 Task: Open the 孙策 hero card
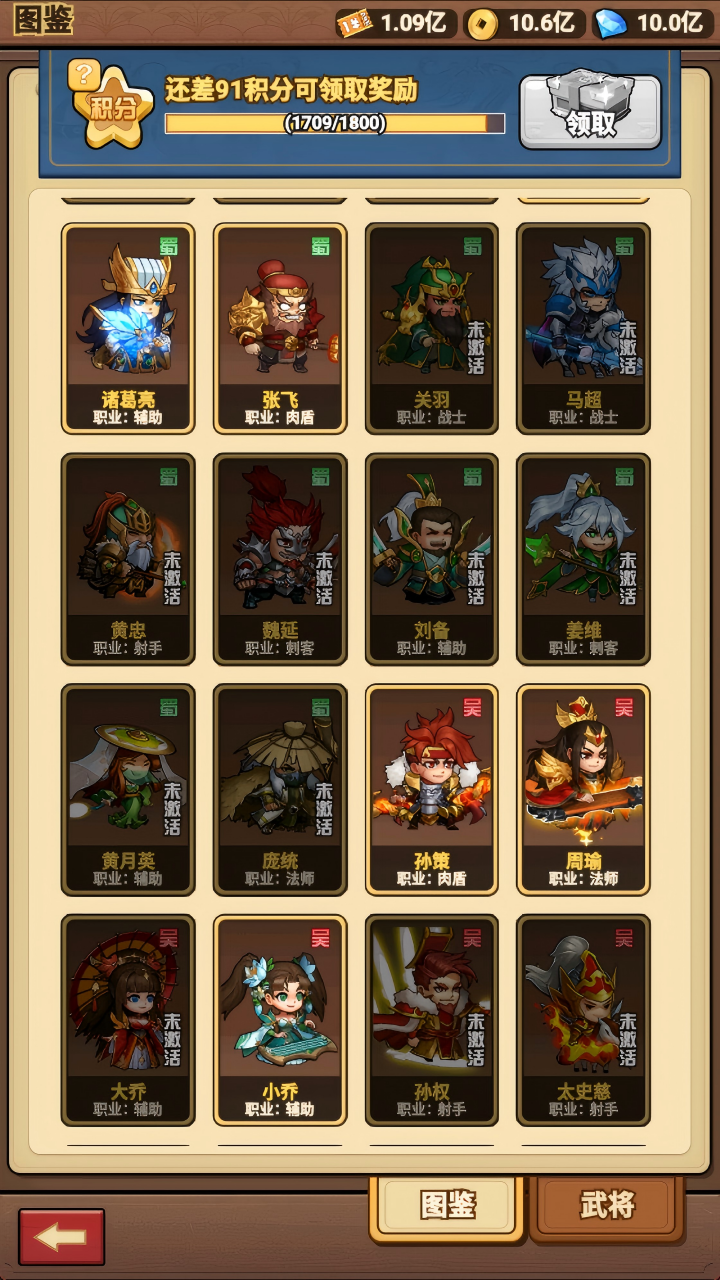click(432, 789)
